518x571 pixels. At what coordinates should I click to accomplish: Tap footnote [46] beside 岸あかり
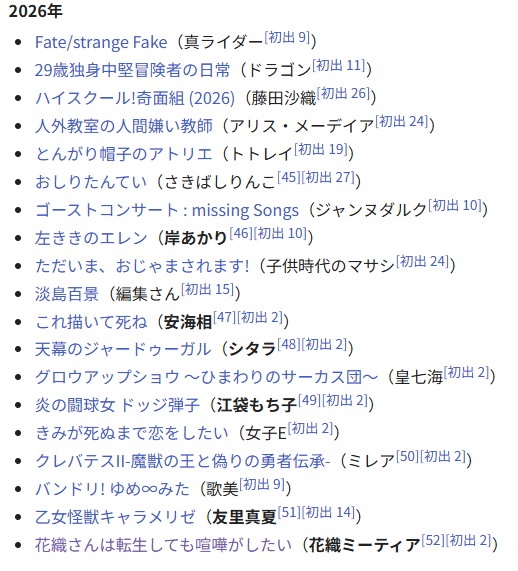tap(241, 233)
